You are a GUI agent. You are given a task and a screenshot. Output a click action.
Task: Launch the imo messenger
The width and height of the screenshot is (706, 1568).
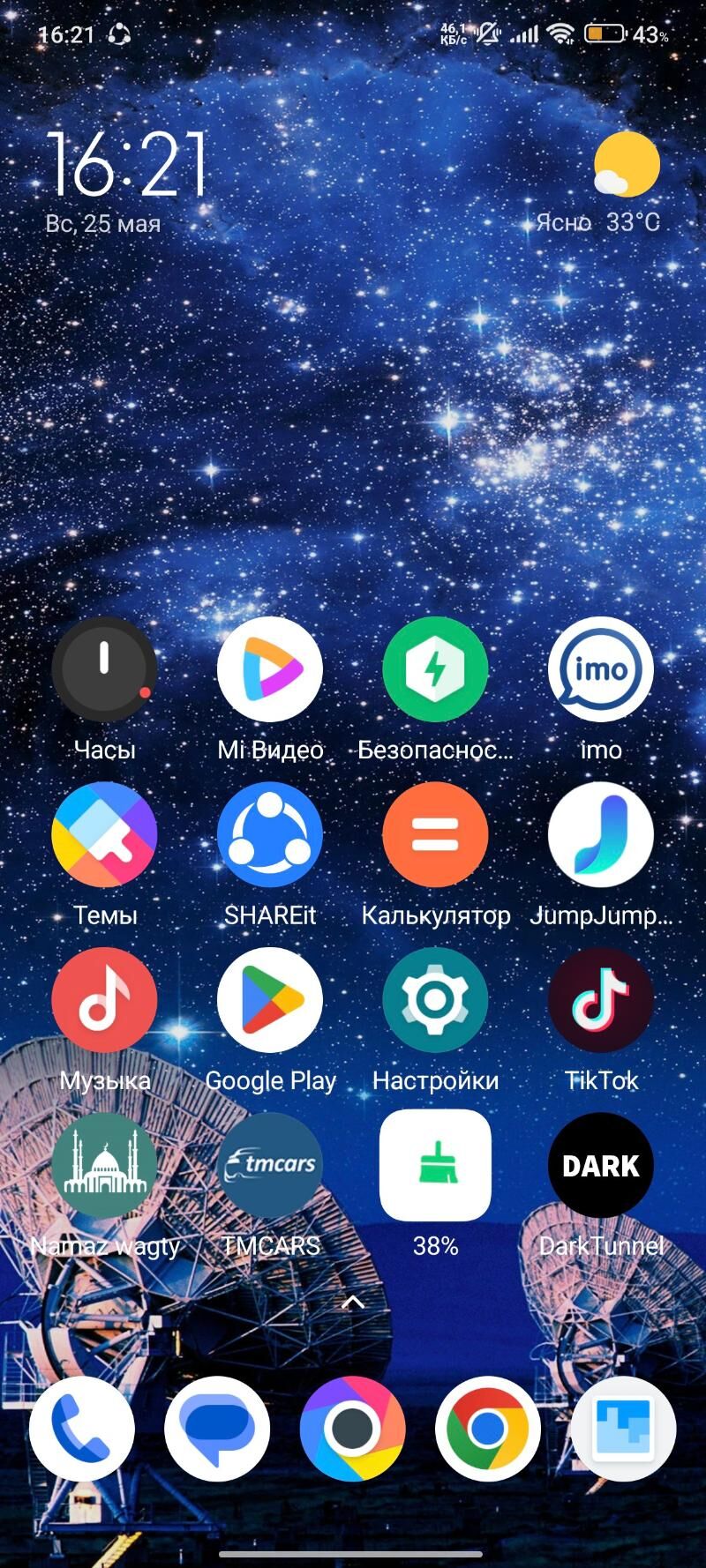(x=601, y=669)
